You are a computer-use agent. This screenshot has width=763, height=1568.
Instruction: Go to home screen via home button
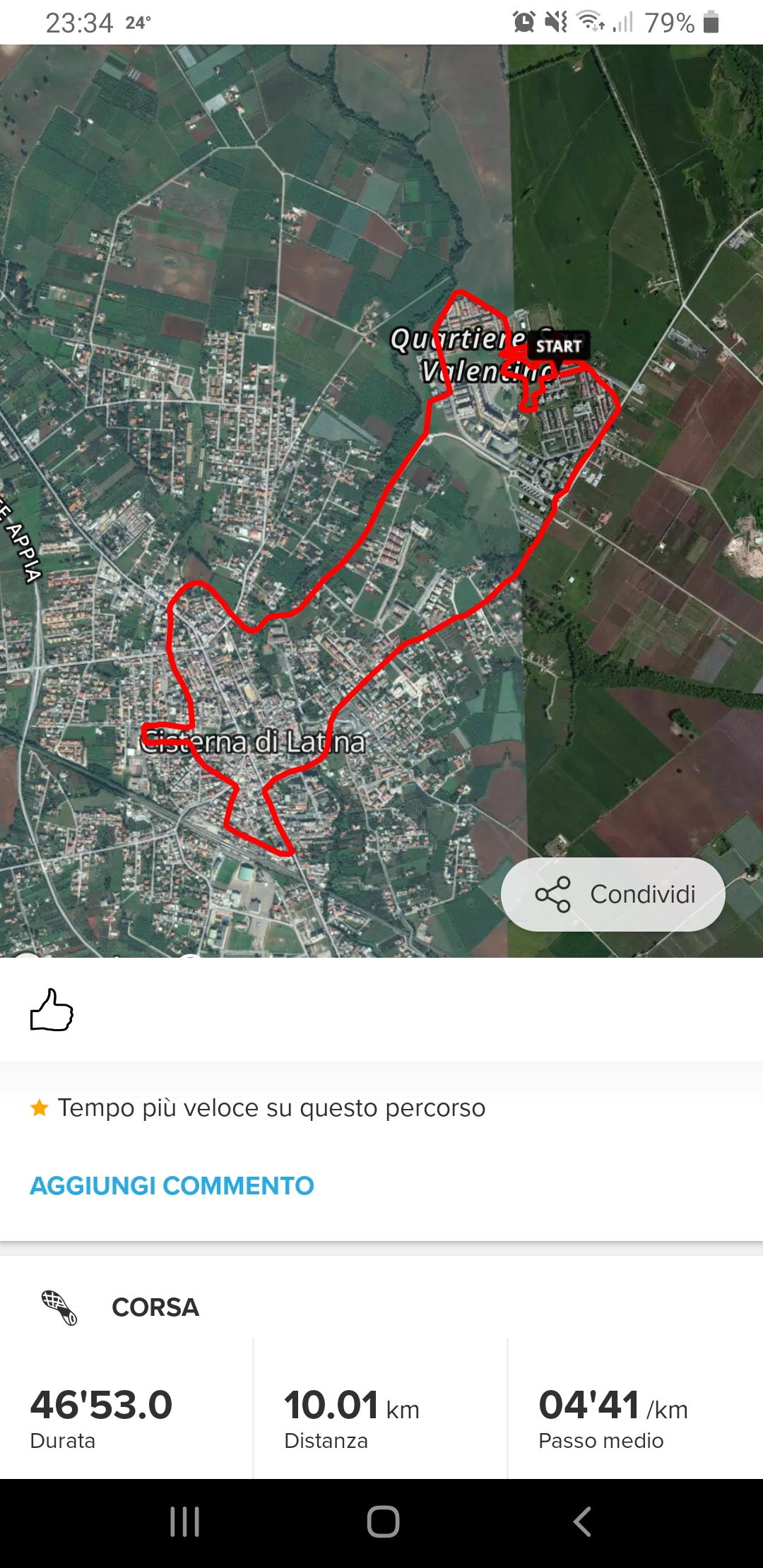point(383,1521)
